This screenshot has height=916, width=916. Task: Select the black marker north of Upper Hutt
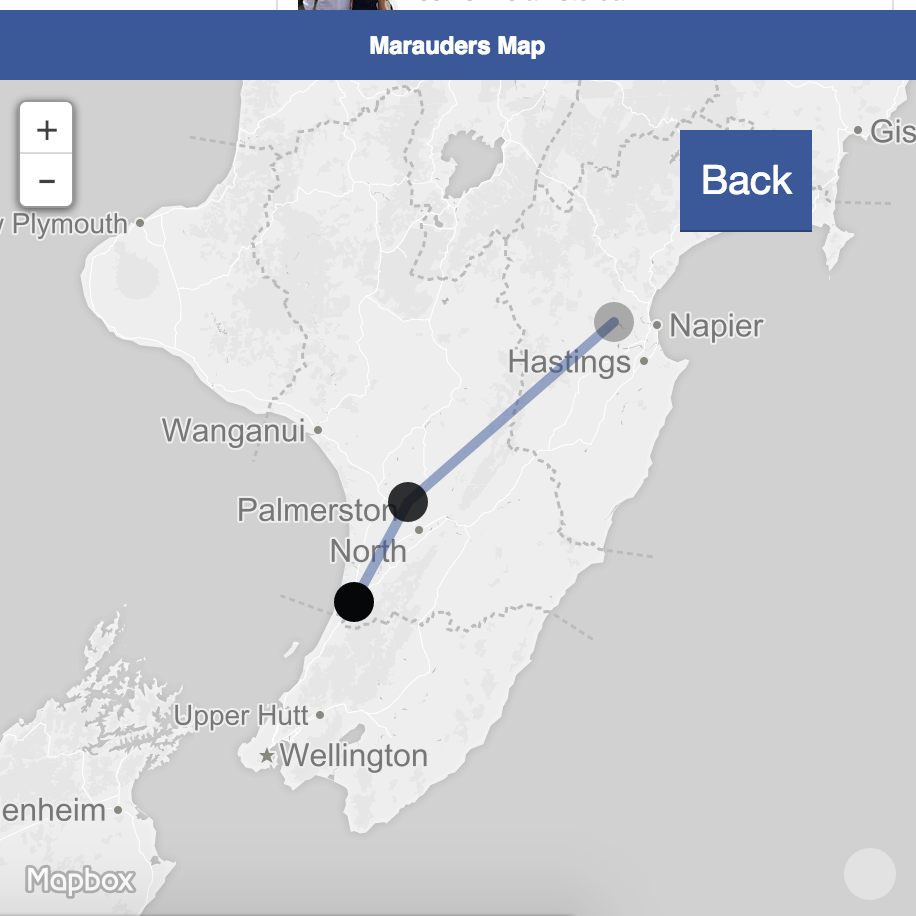click(x=354, y=602)
